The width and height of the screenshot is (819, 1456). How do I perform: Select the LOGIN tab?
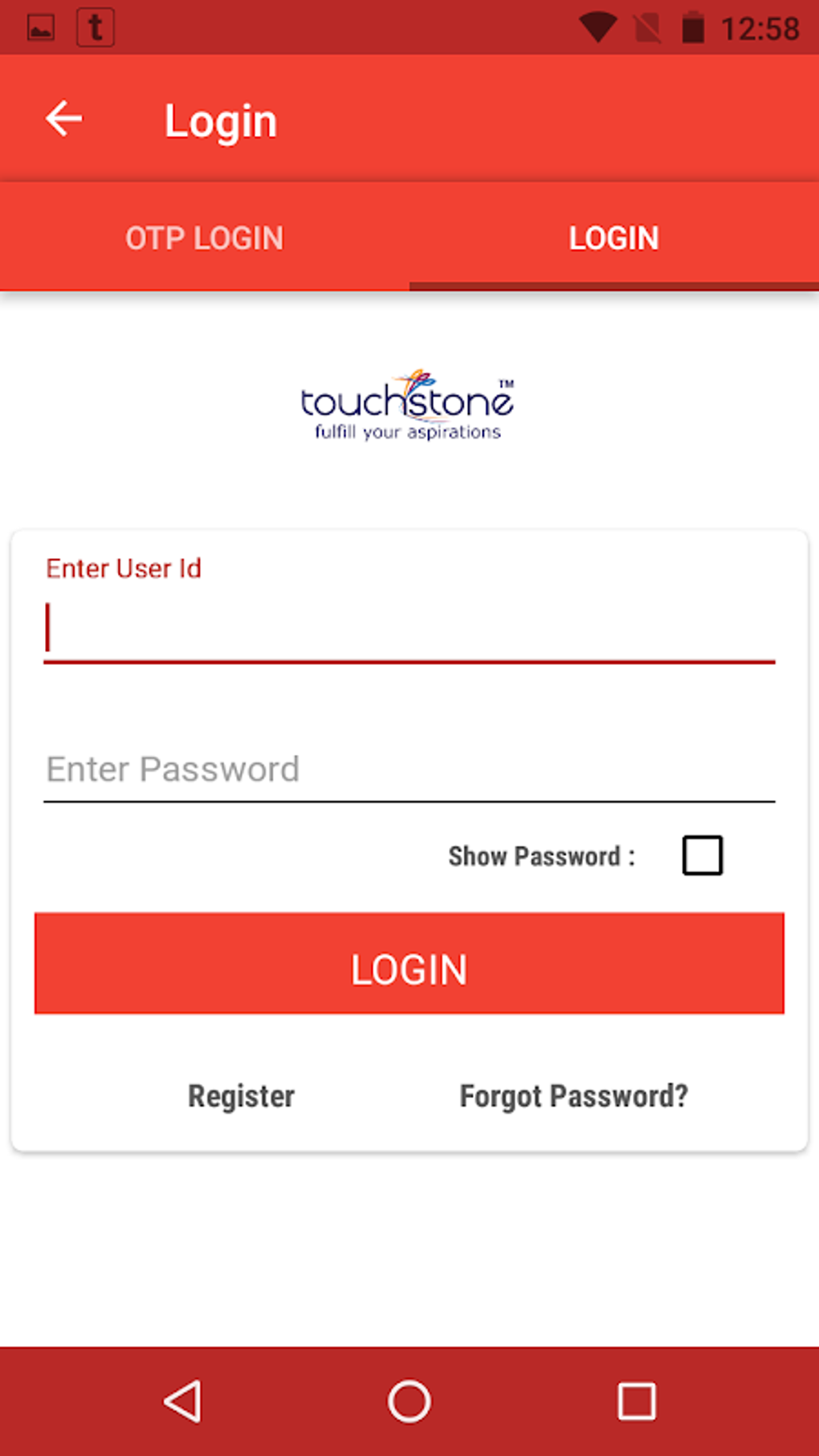click(613, 237)
